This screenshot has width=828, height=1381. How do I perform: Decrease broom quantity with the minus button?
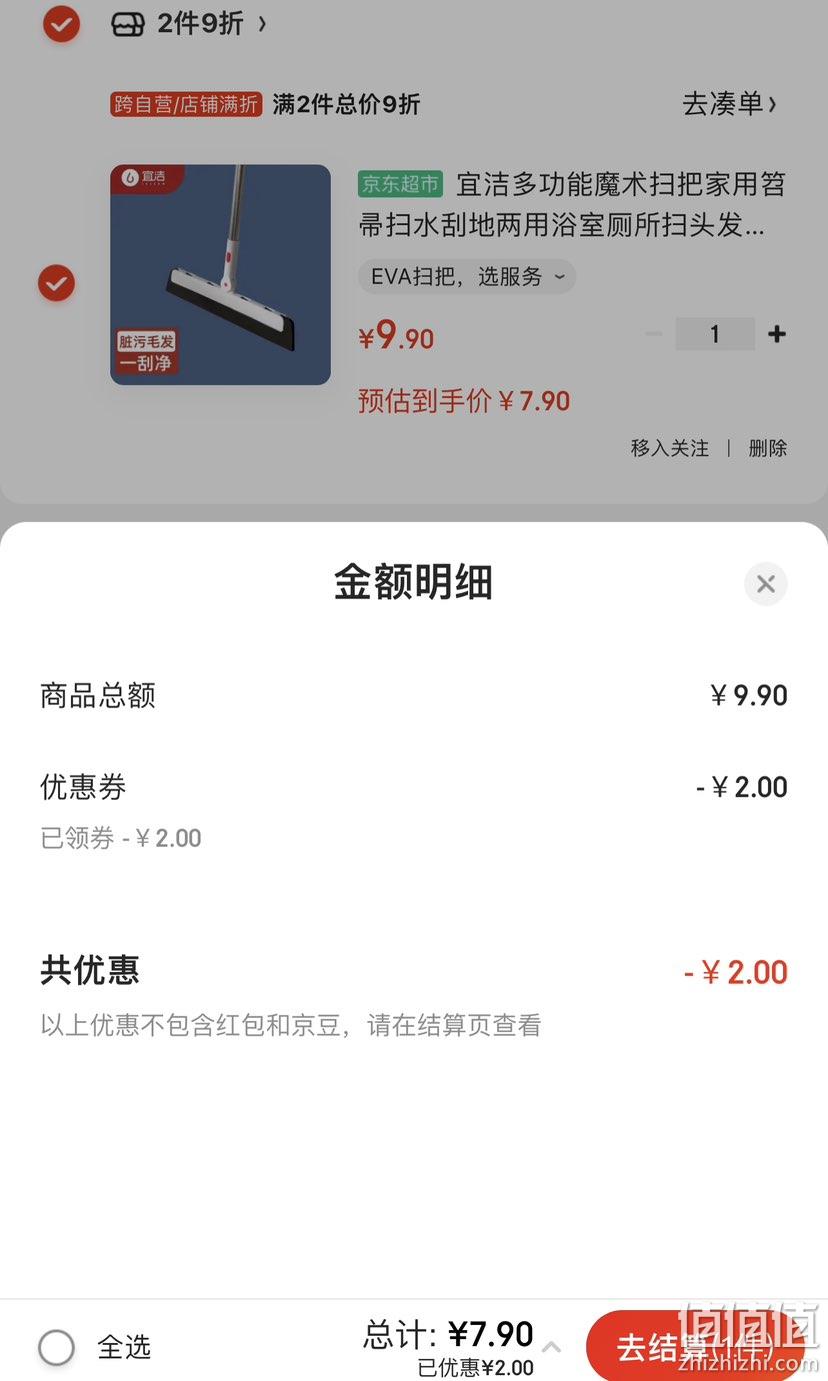pyautogui.click(x=654, y=334)
